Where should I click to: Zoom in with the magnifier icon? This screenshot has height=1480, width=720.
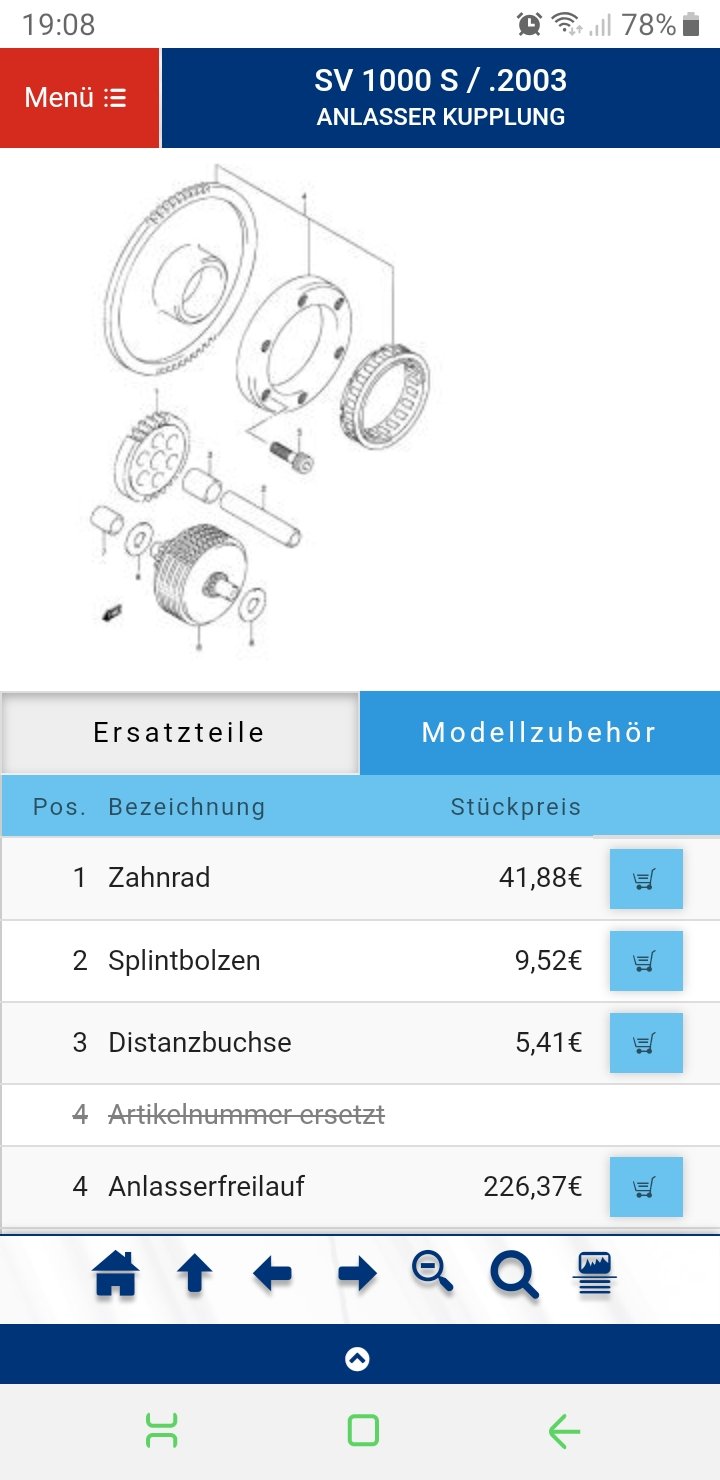click(514, 1275)
